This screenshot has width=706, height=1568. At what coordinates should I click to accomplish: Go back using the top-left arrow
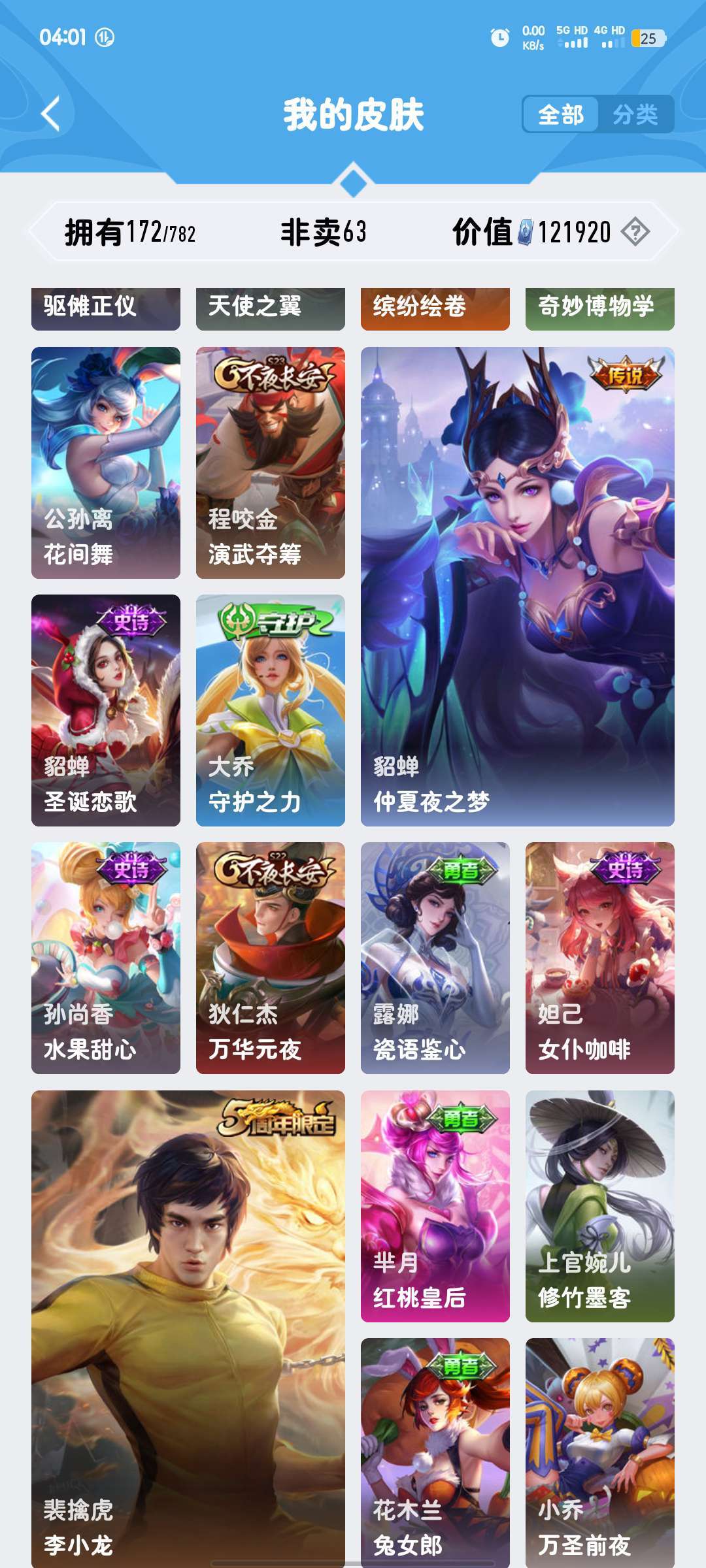51,114
